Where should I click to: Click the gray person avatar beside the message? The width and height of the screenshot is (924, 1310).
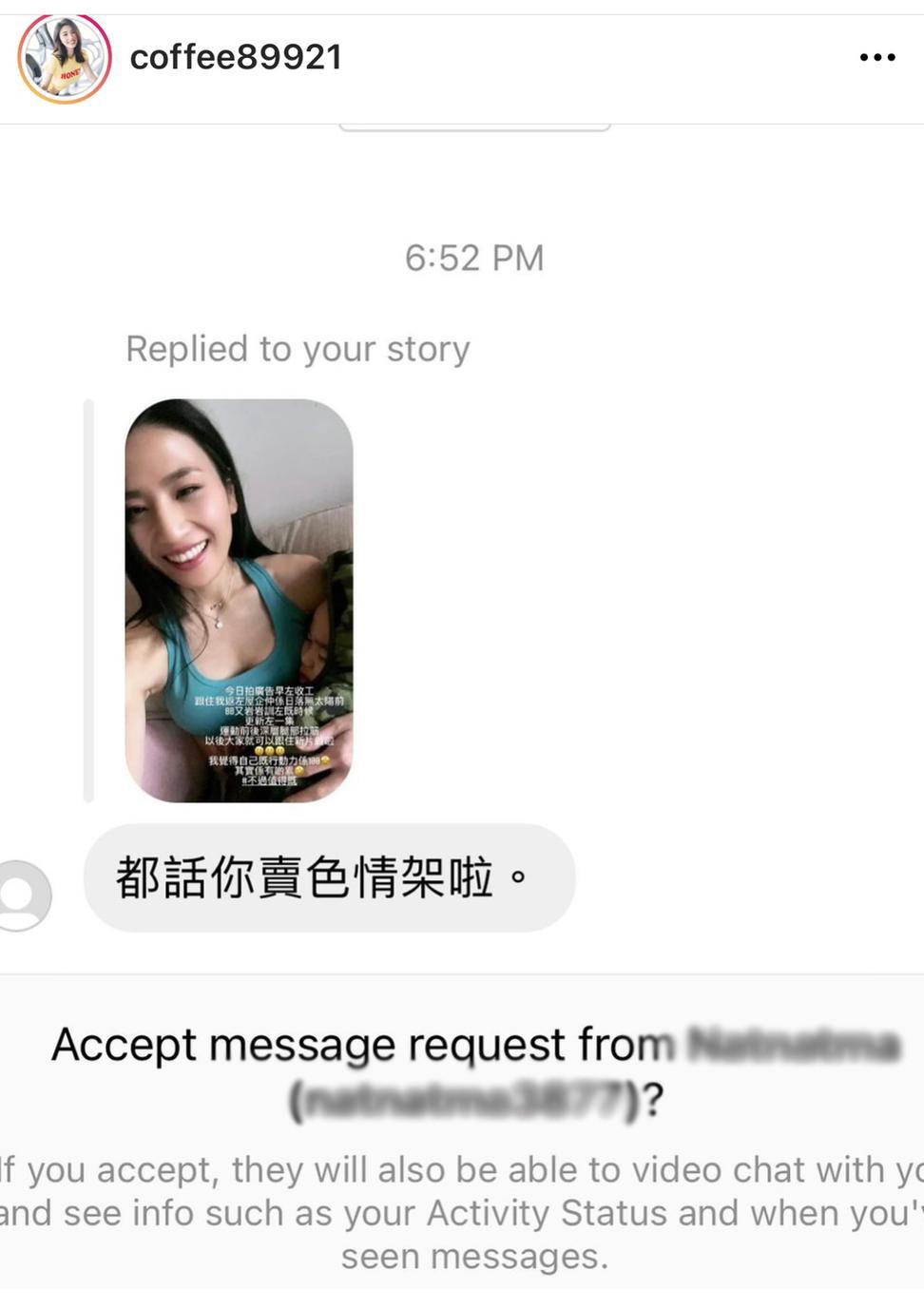pyautogui.click(x=23, y=897)
